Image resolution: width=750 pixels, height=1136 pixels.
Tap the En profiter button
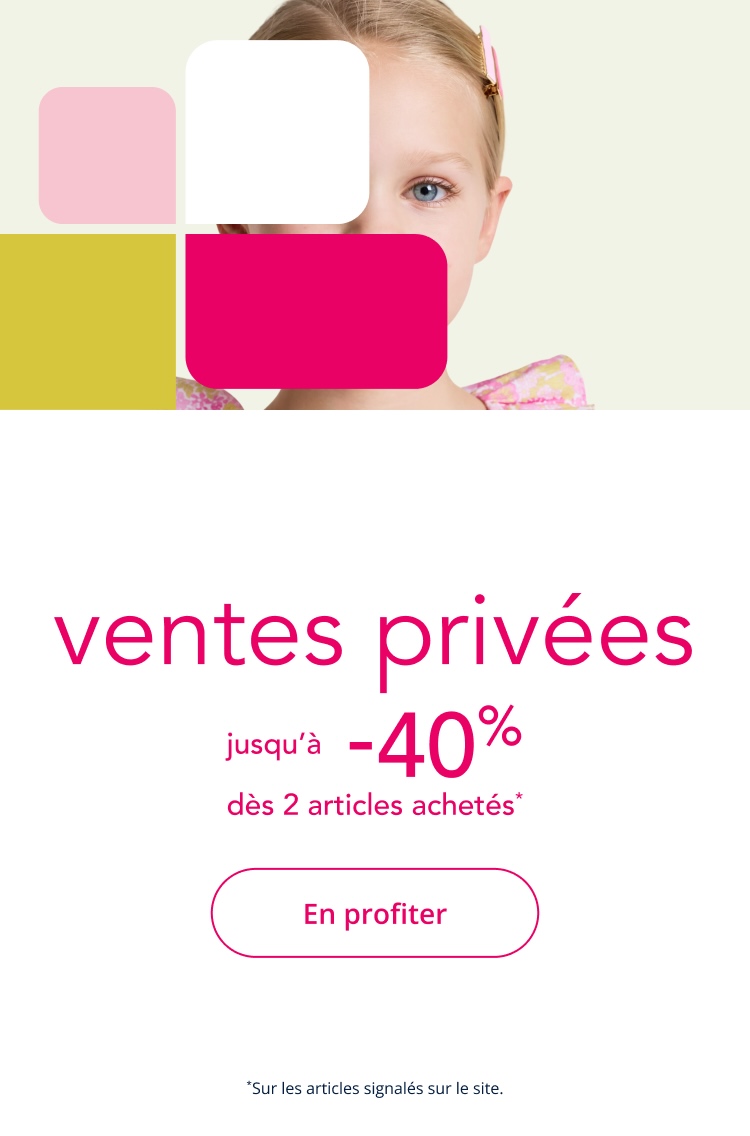(x=375, y=913)
